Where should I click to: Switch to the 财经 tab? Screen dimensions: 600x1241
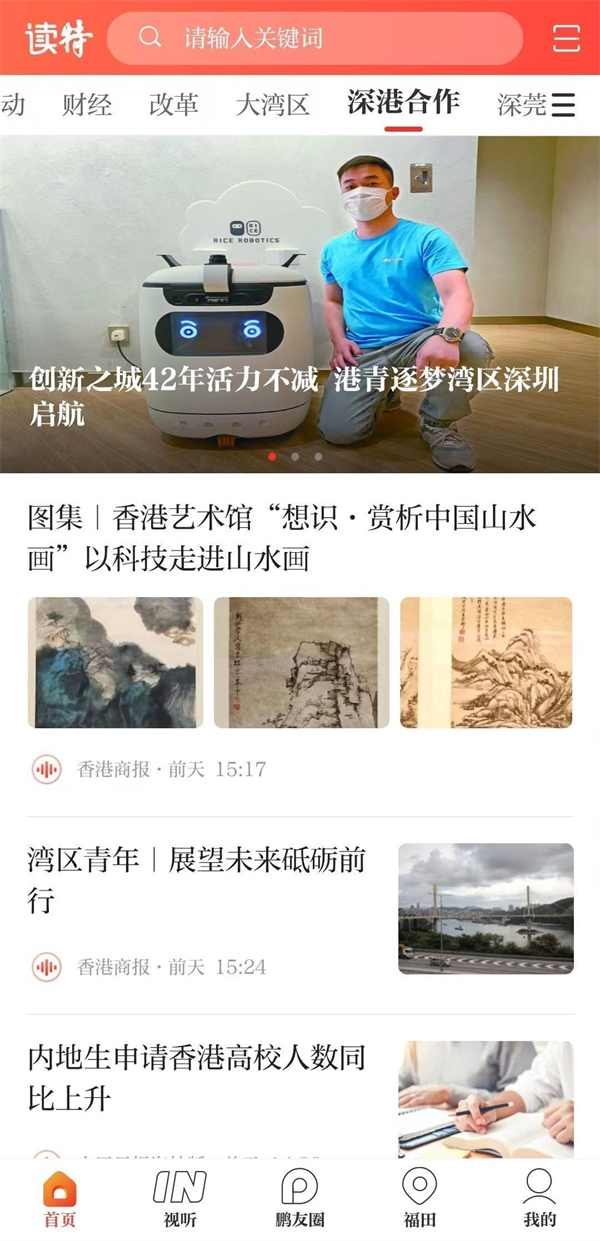[87, 104]
